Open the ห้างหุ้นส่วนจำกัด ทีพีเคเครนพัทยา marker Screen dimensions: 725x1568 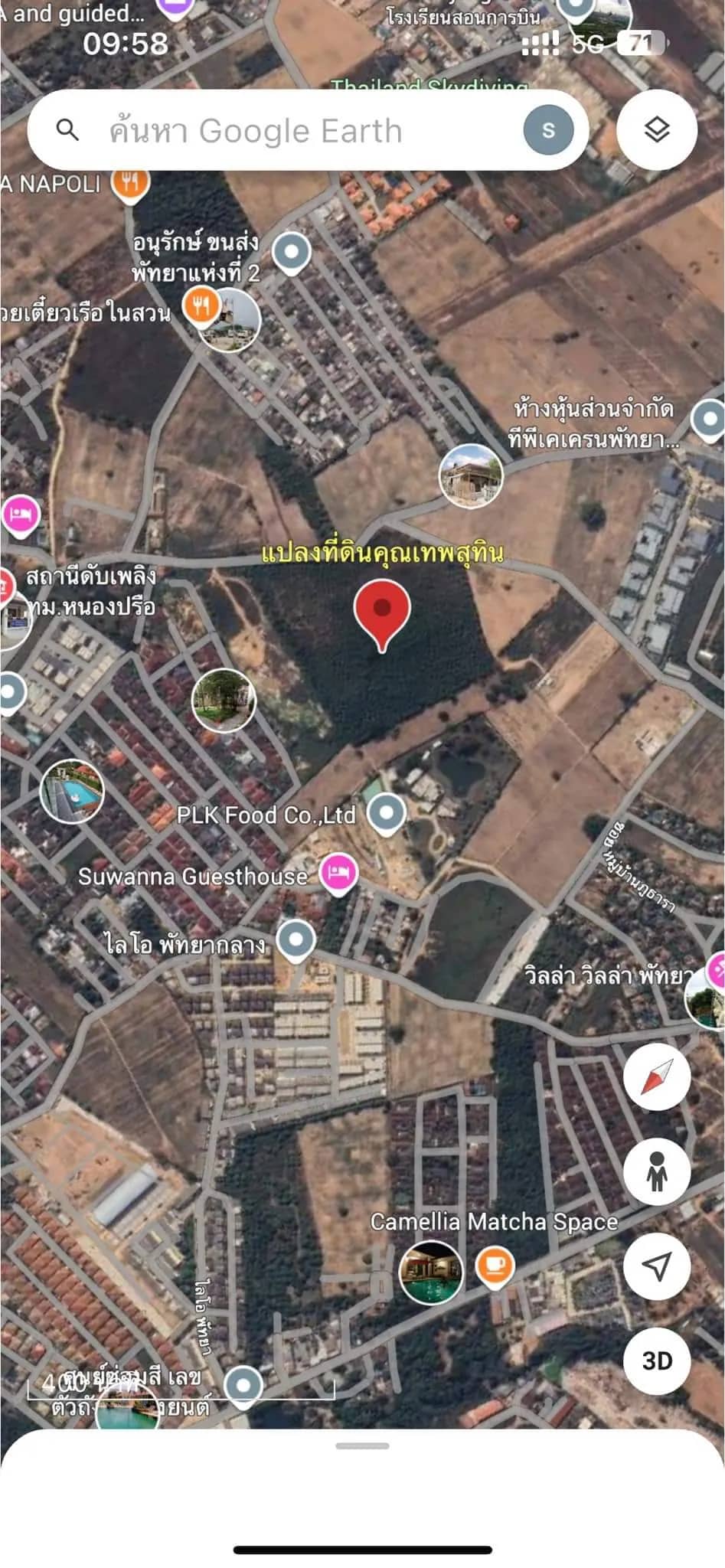pyautogui.click(x=707, y=419)
